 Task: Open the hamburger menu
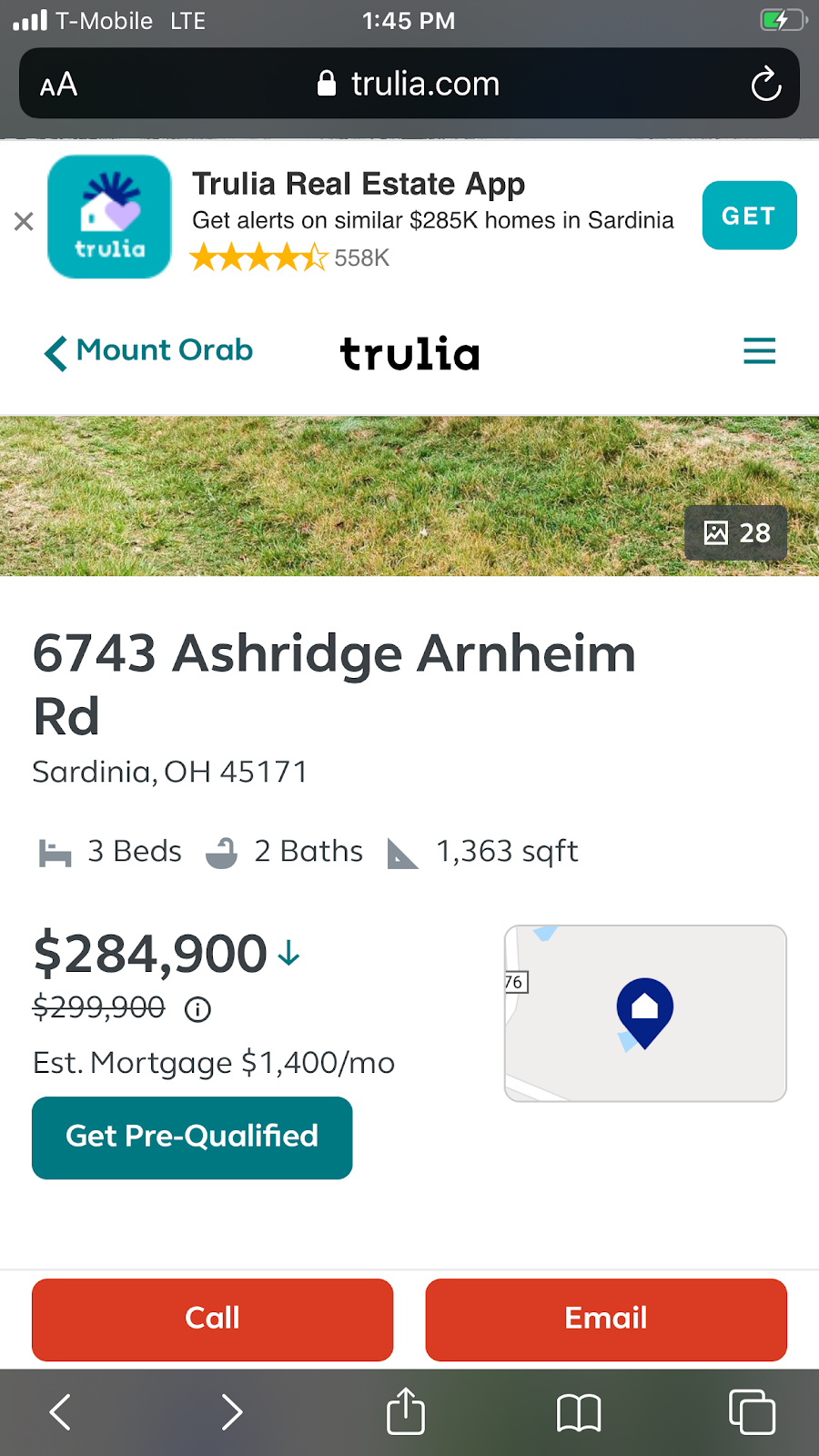[759, 351]
